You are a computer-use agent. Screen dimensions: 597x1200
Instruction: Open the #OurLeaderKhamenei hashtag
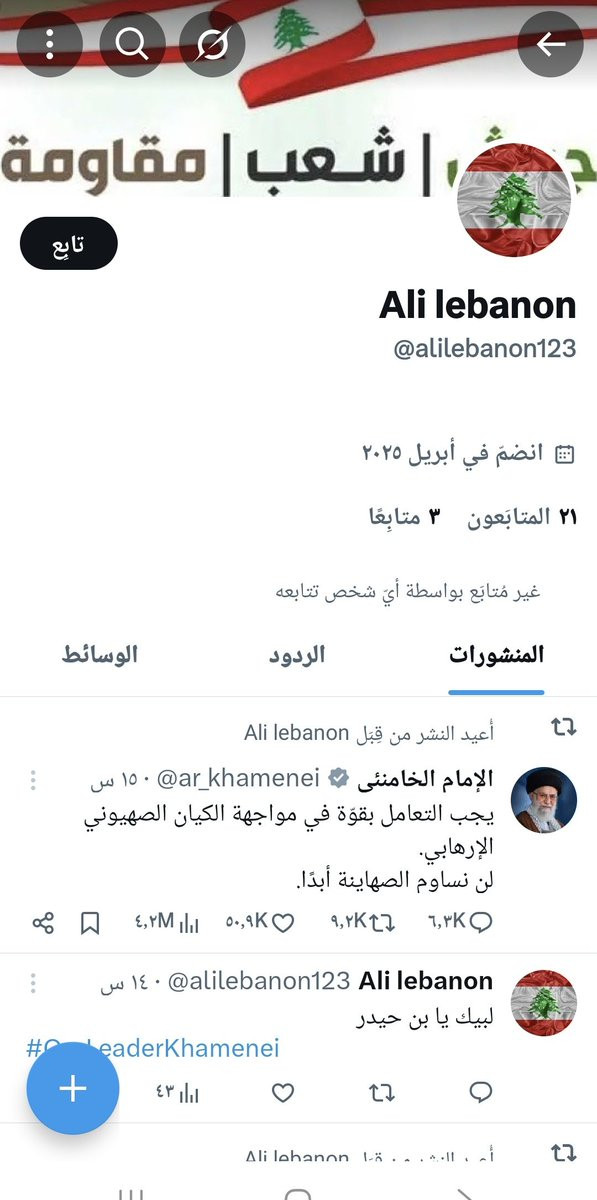(x=153, y=1048)
